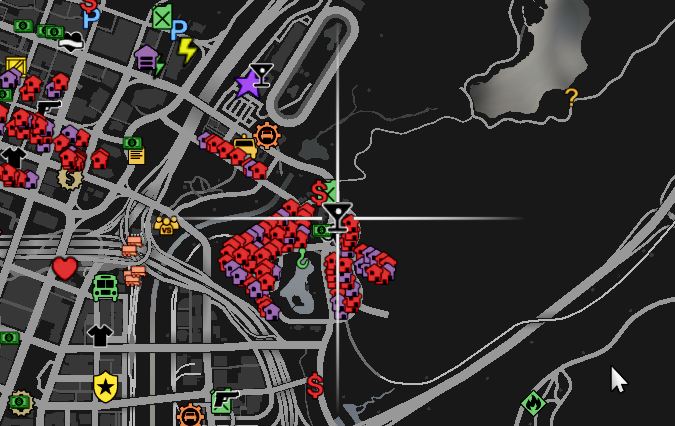Select the yellow police star badge

105,384
